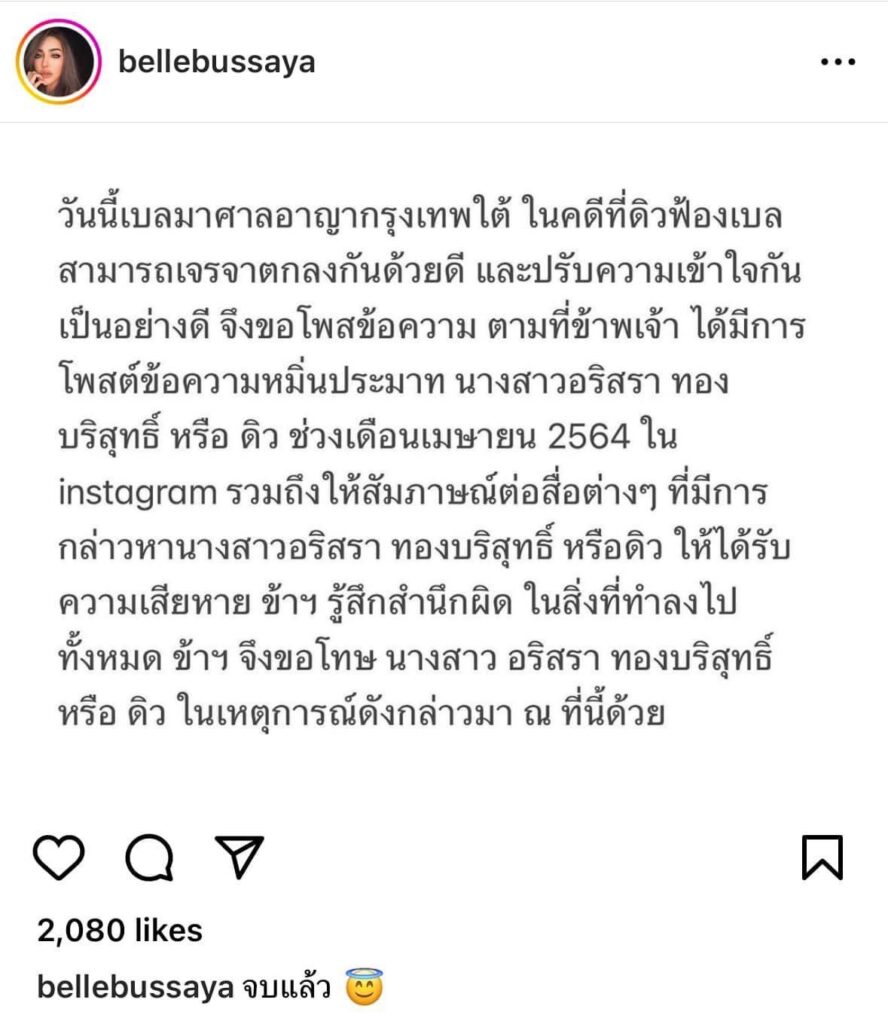This screenshot has width=888, height=1024.
Task: View the 2,080 likes list
Action: click(x=120, y=930)
